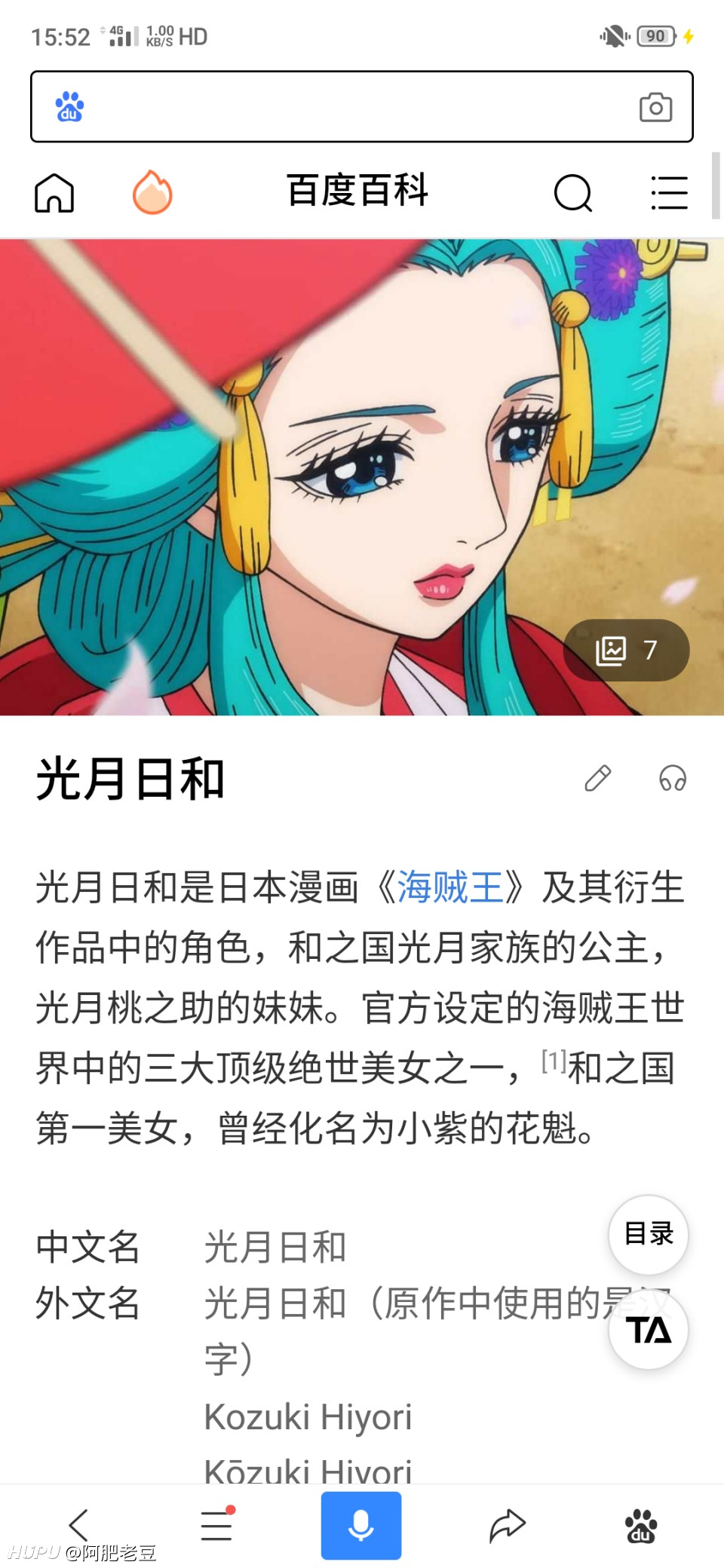Search within Baidu Baike
The image size is (724, 1568).
pos(573,193)
